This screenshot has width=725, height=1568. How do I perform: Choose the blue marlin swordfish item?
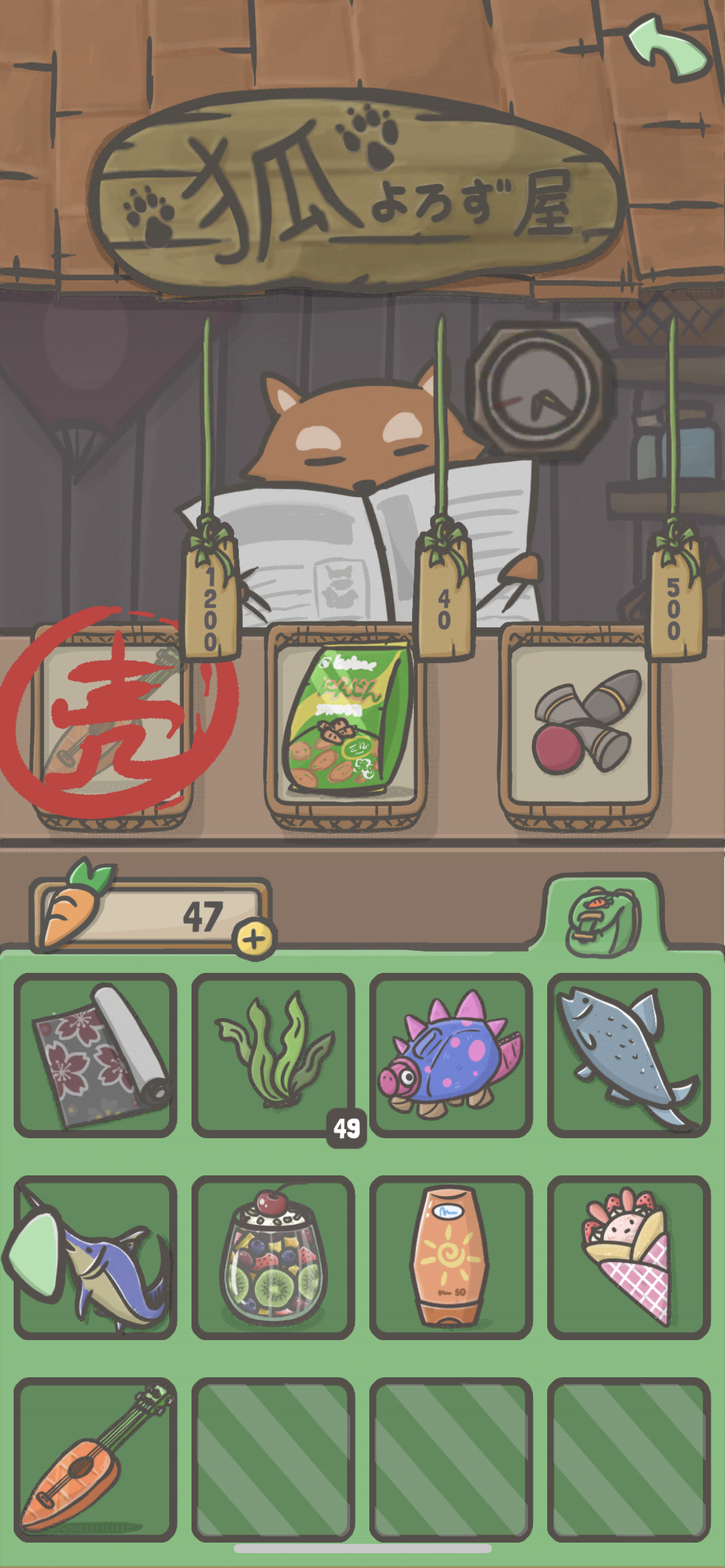coord(95,1257)
